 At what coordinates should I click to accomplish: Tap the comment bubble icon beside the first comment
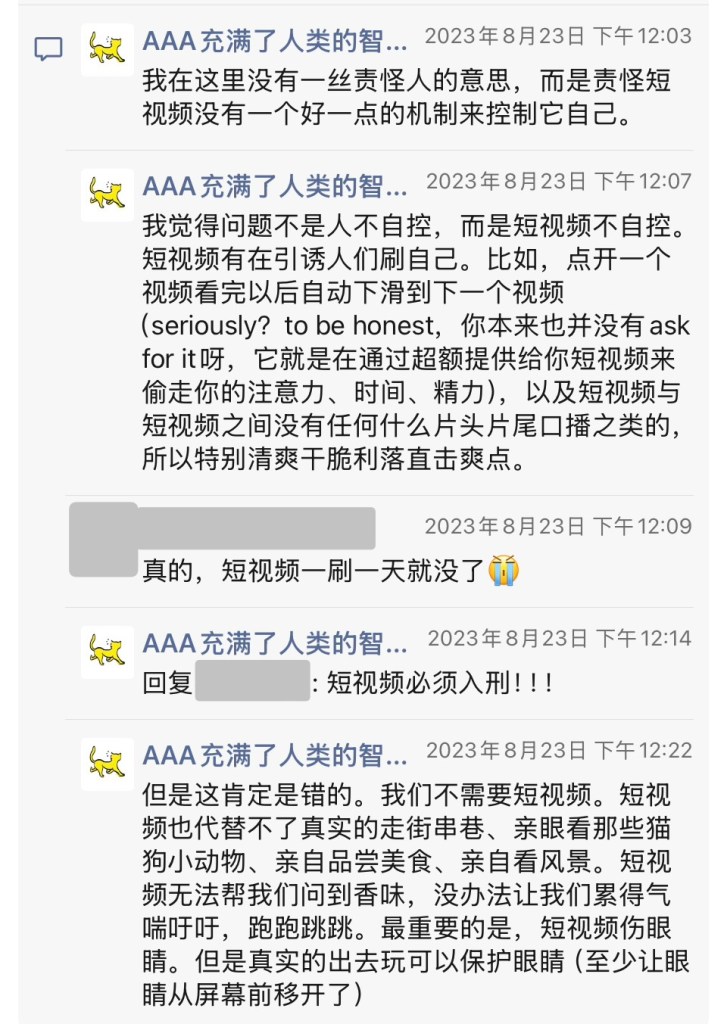[x=48, y=48]
